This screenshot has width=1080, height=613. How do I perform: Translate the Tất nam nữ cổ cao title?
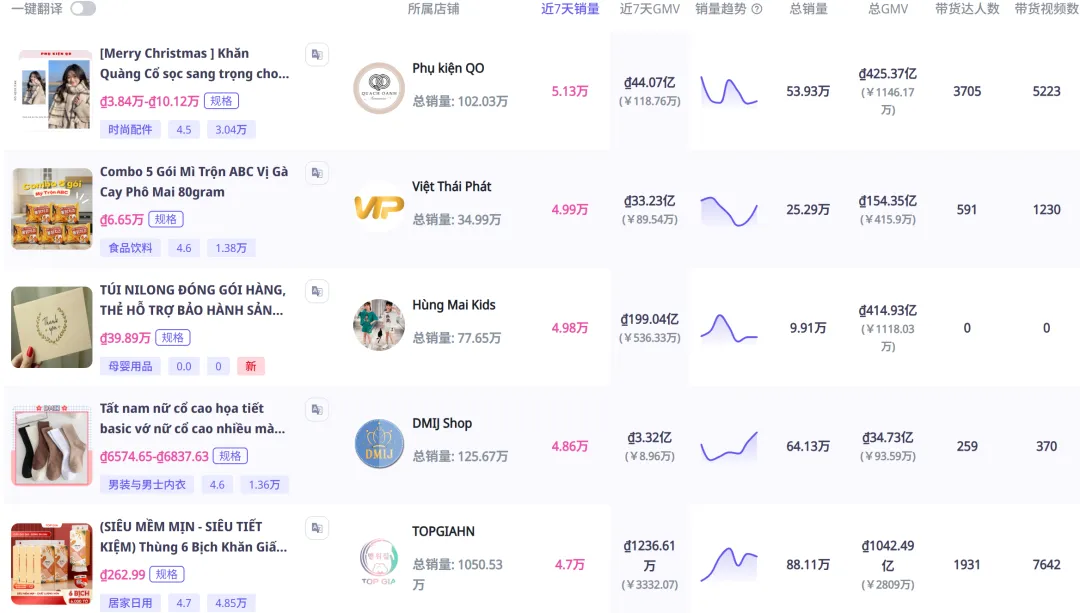(x=317, y=409)
